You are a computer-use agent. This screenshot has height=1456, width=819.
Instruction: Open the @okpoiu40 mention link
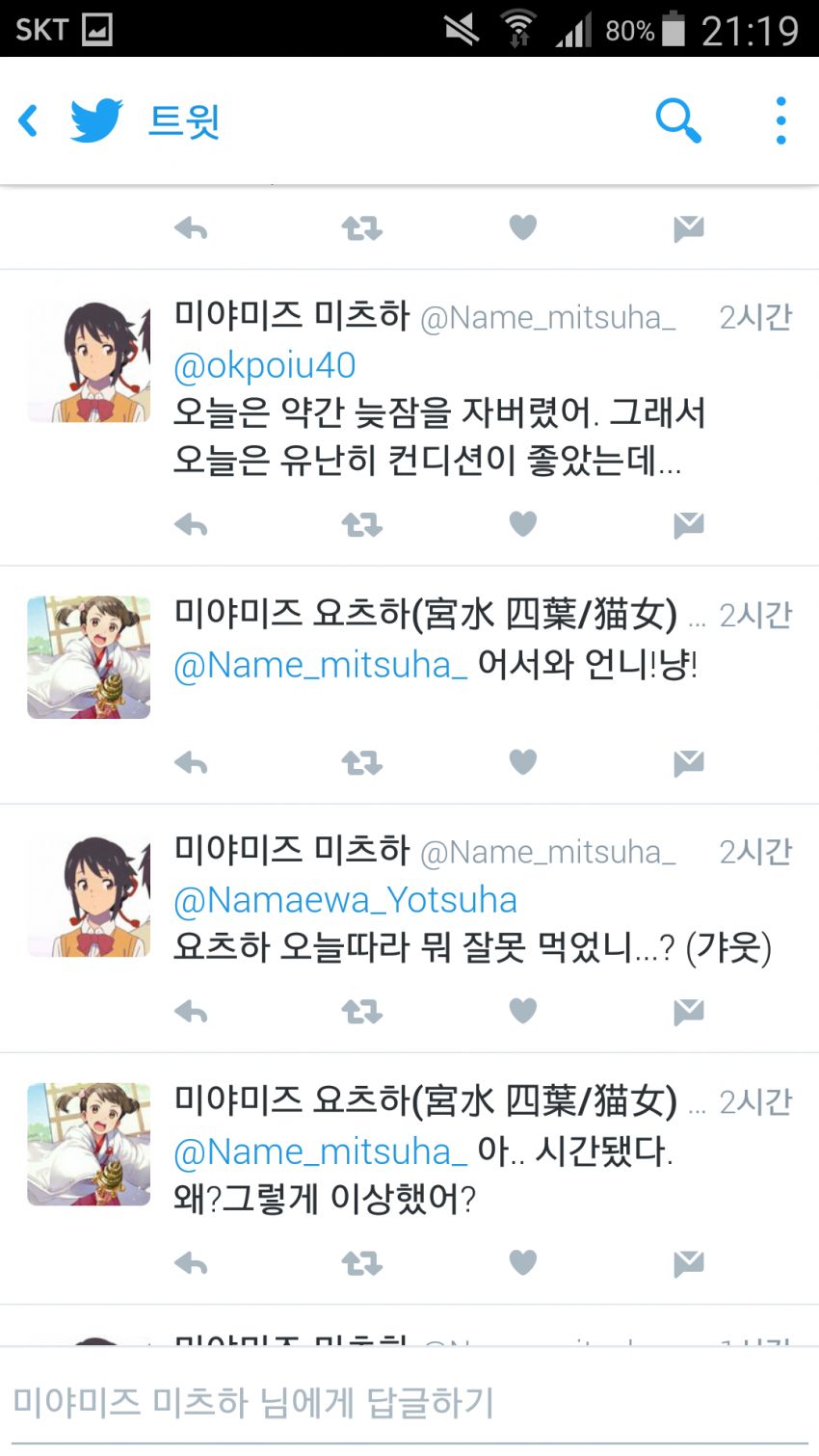pos(265,366)
